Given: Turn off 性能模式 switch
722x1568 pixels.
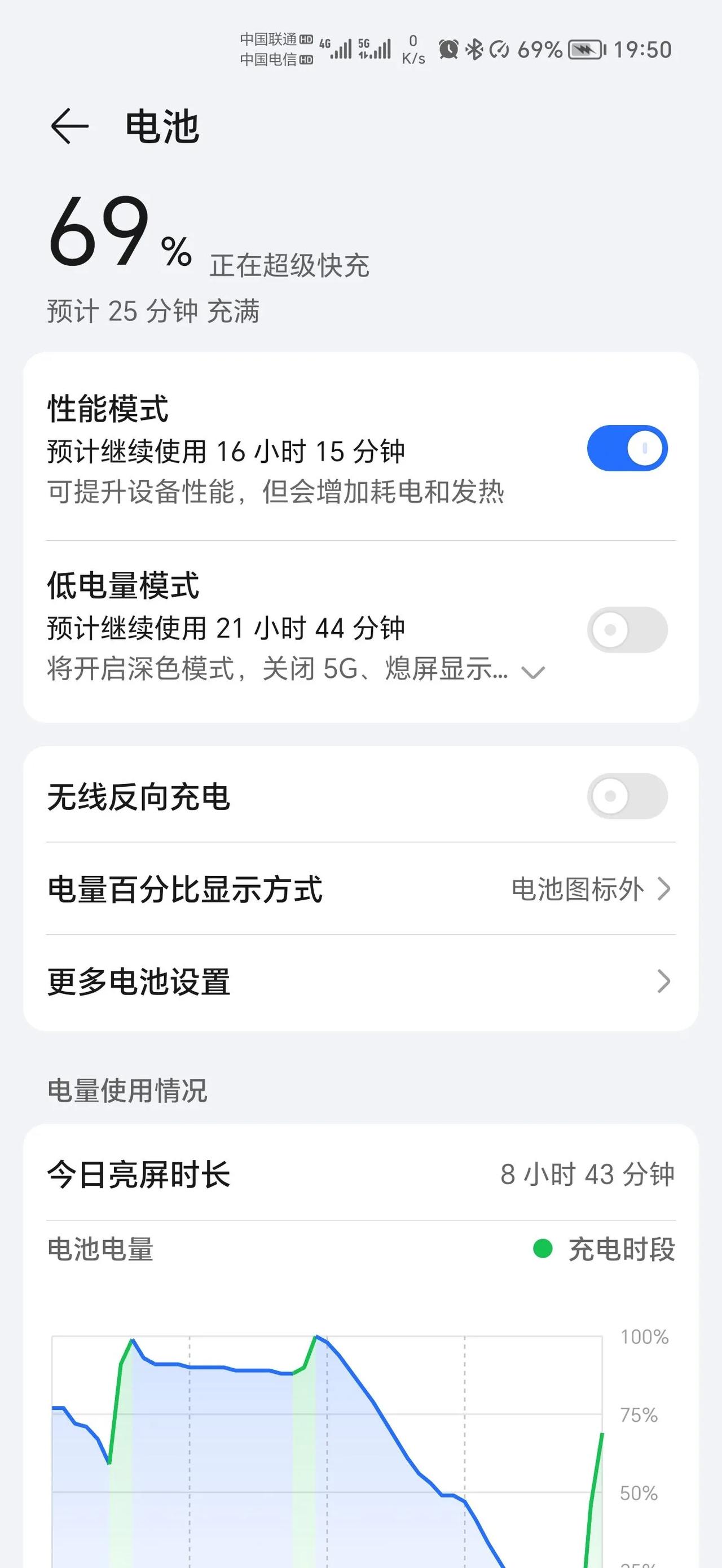Looking at the screenshot, I should pyautogui.click(x=627, y=449).
